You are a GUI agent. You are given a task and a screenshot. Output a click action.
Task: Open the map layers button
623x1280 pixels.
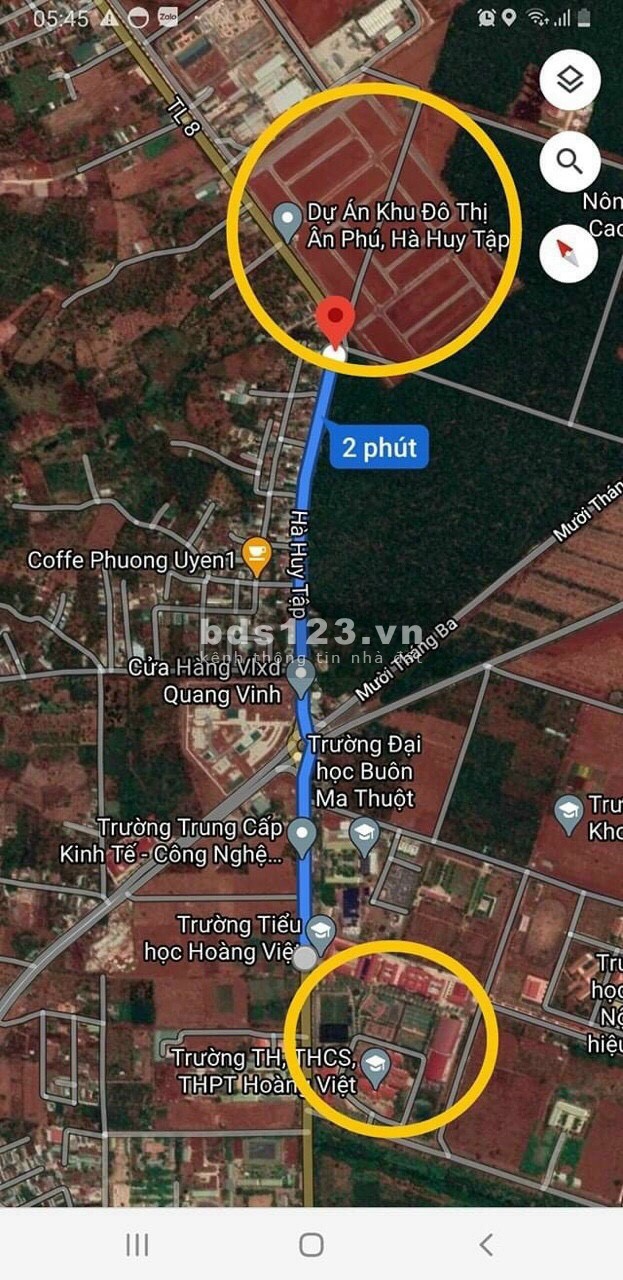(570, 80)
